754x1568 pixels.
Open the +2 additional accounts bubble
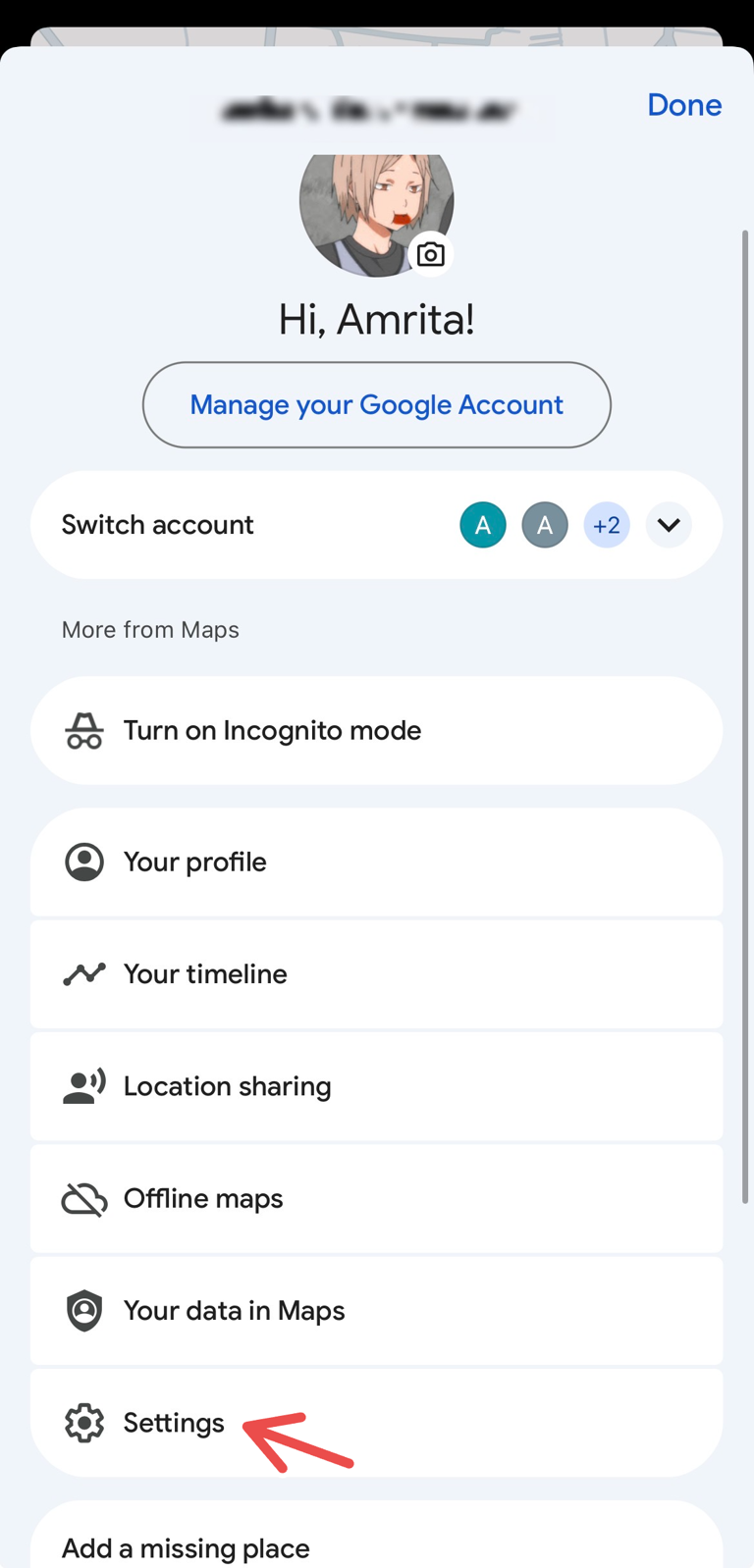click(x=607, y=524)
